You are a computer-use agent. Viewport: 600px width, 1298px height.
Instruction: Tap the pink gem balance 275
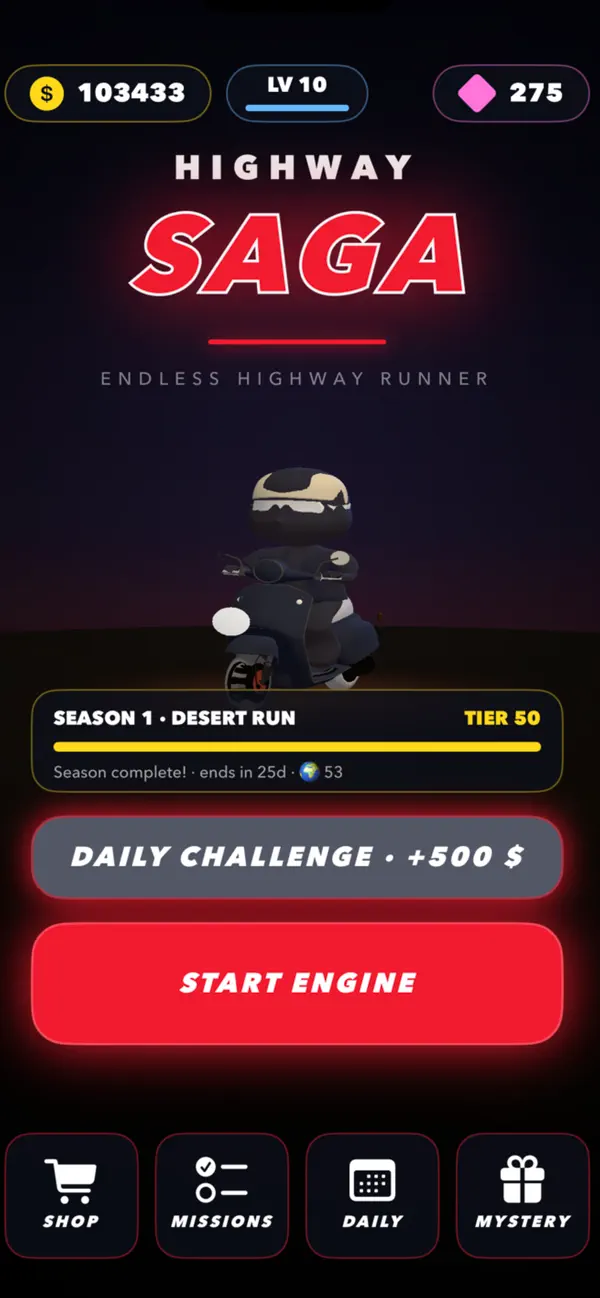[x=511, y=93]
